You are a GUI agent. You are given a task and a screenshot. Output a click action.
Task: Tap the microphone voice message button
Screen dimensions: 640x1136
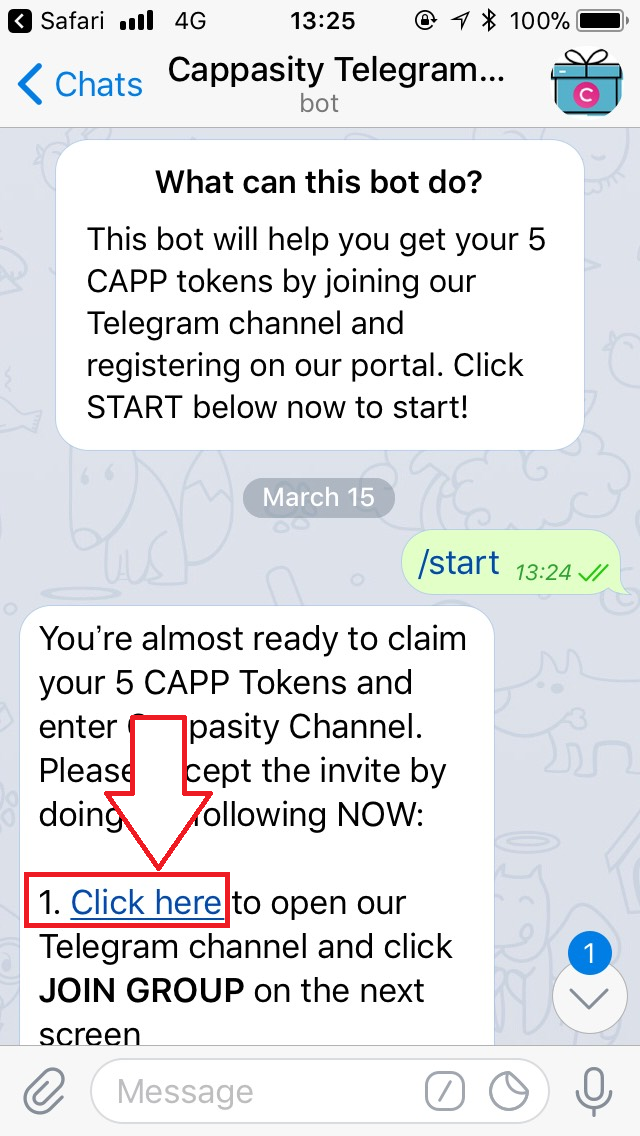pyautogui.click(x=595, y=1091)
